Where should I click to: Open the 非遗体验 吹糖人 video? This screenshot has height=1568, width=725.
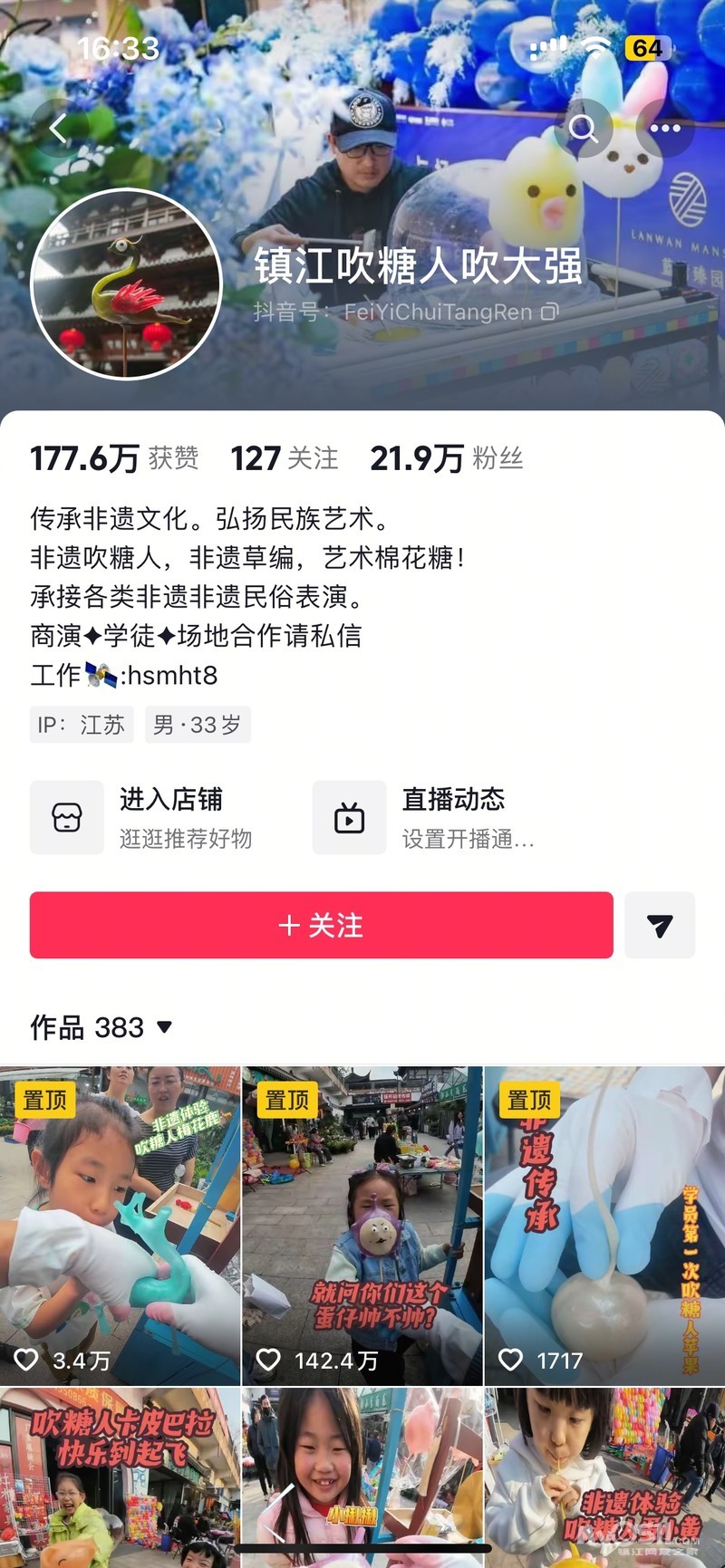click(x=604, y=1477)
